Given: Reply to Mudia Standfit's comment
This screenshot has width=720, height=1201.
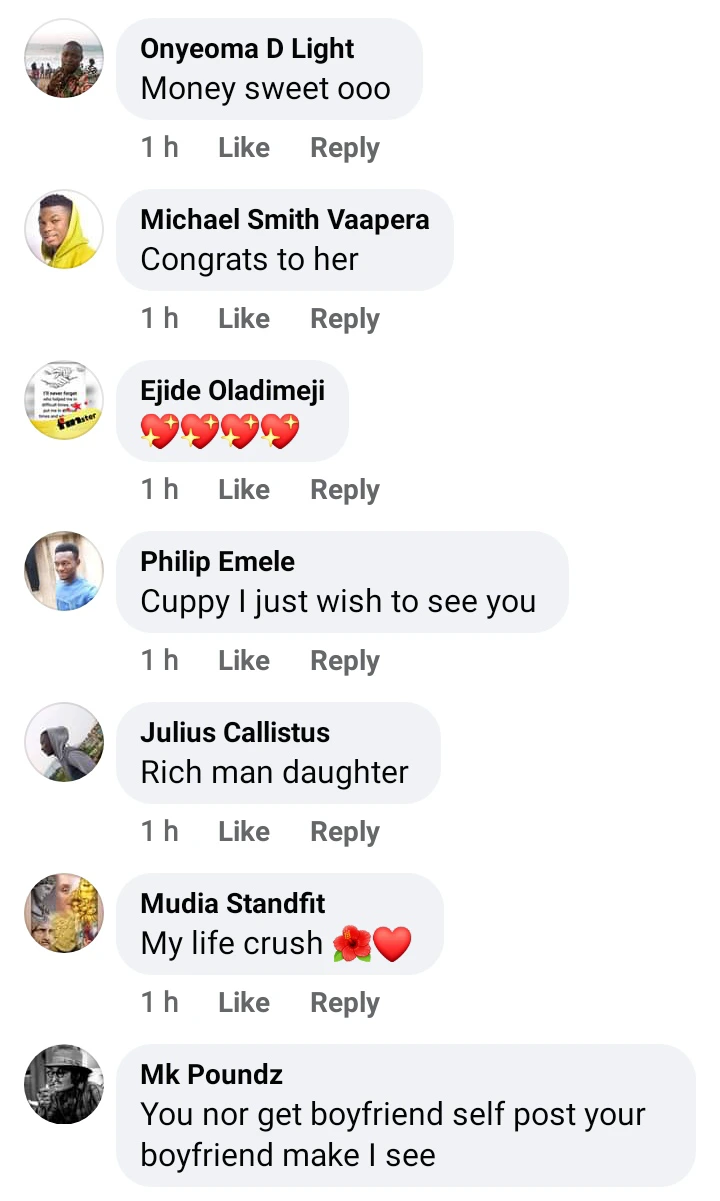Looking at the screenshot, I should click(345, 1003).
